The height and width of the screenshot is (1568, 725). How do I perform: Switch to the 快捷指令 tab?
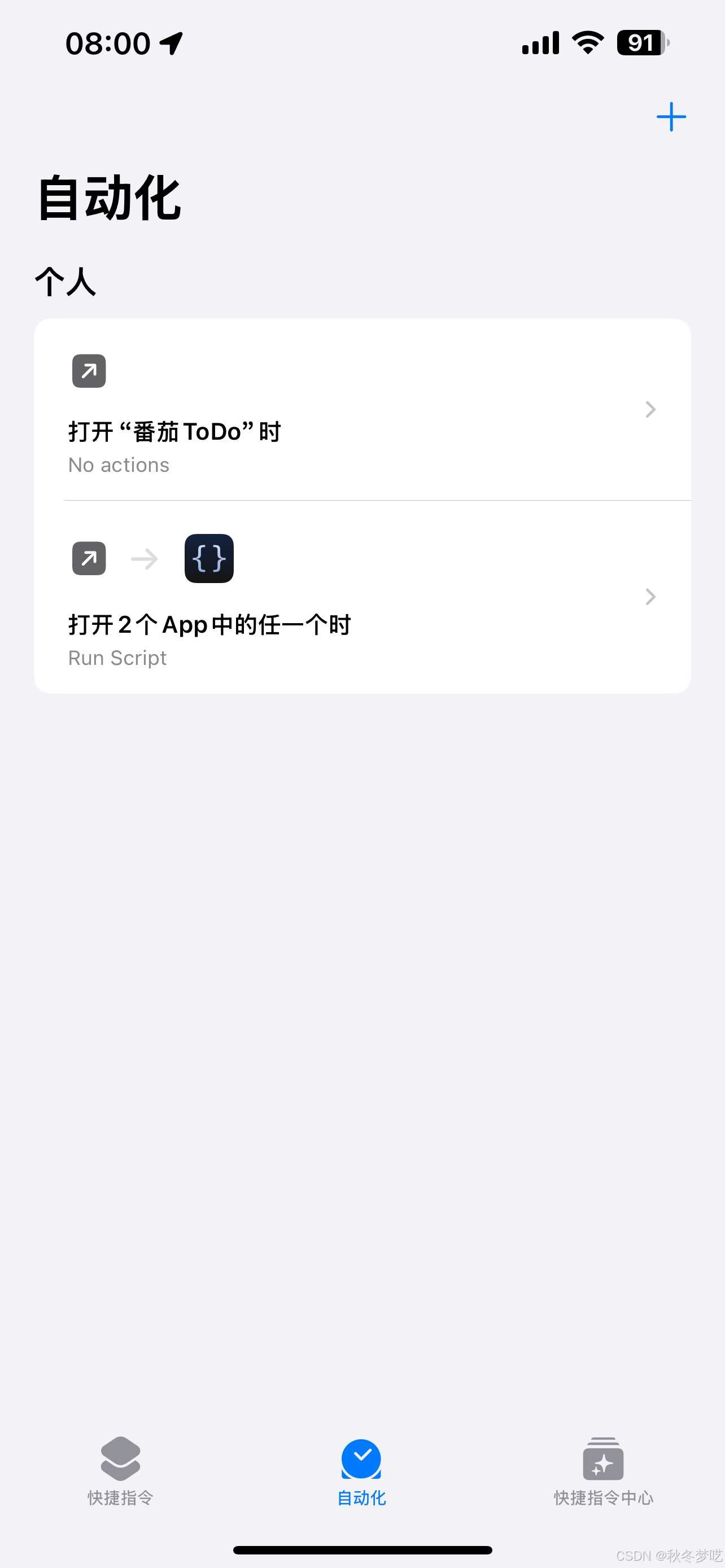coord(120,1470)
